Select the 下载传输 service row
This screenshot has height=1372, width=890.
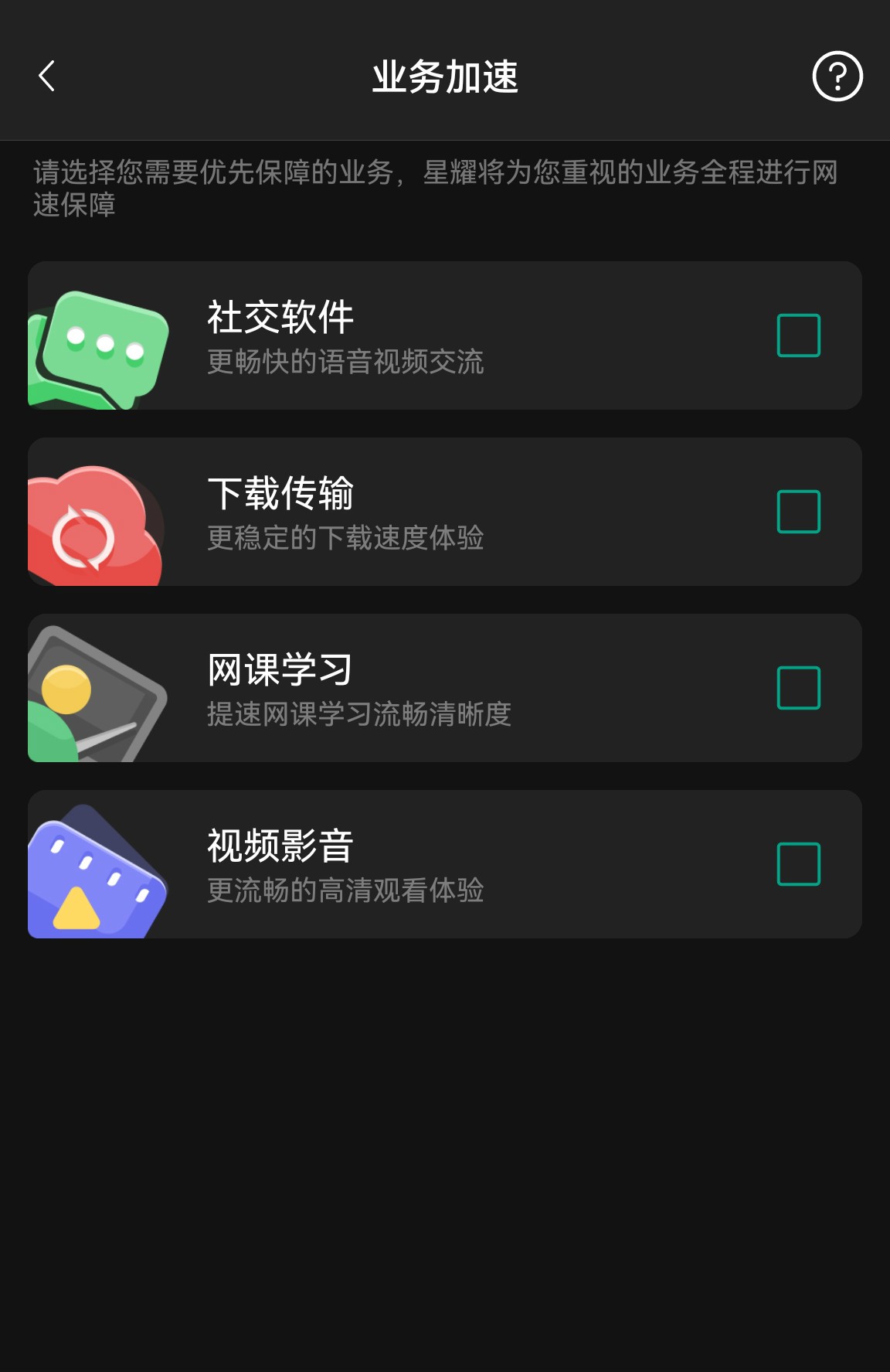[x=445, y=512]
